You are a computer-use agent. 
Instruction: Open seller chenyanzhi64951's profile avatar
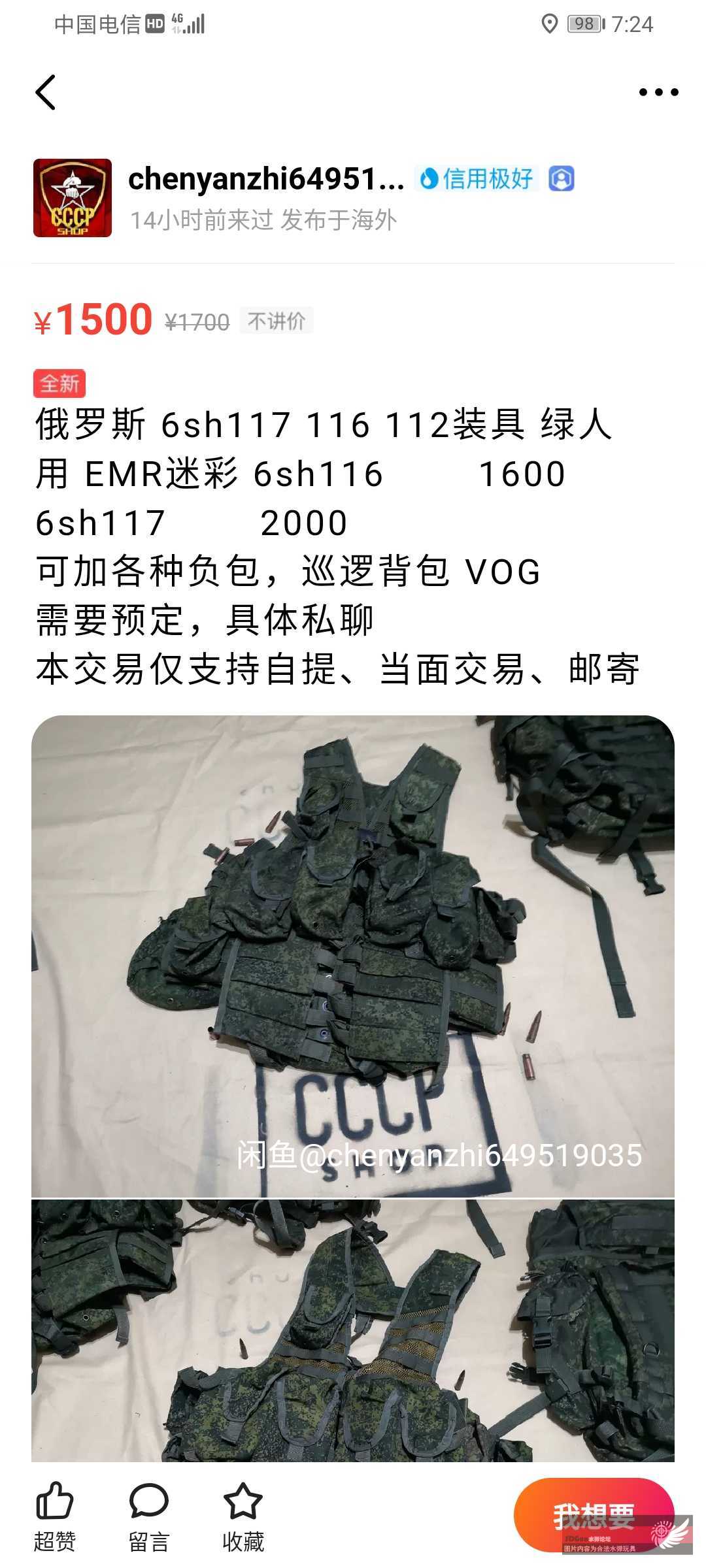73,198
